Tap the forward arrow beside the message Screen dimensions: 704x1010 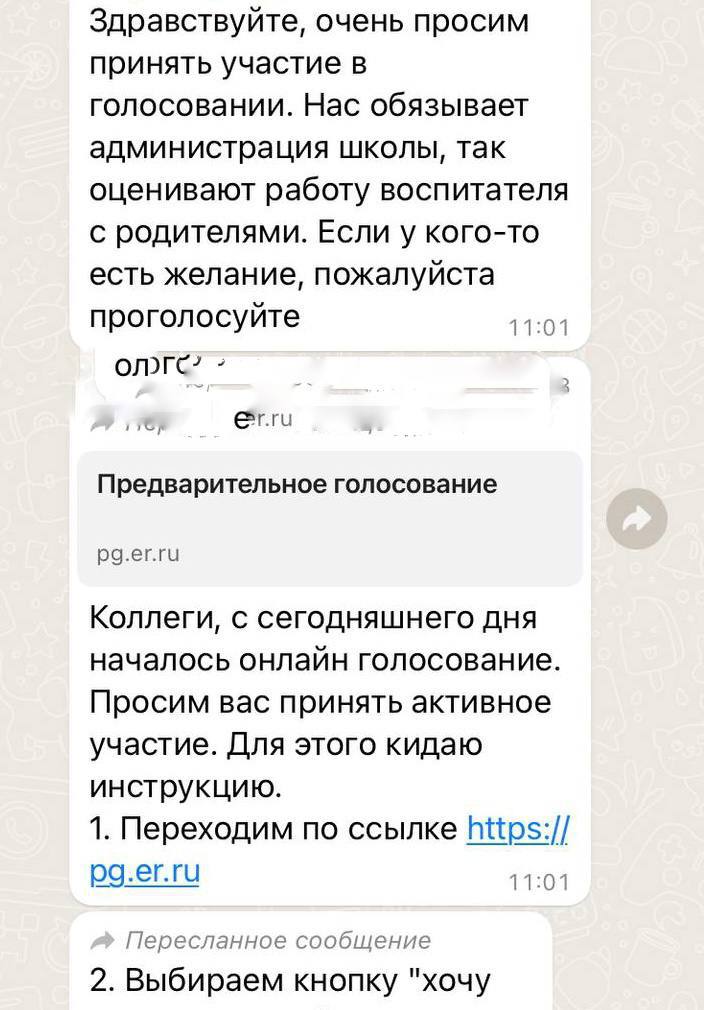pos(637,518)
